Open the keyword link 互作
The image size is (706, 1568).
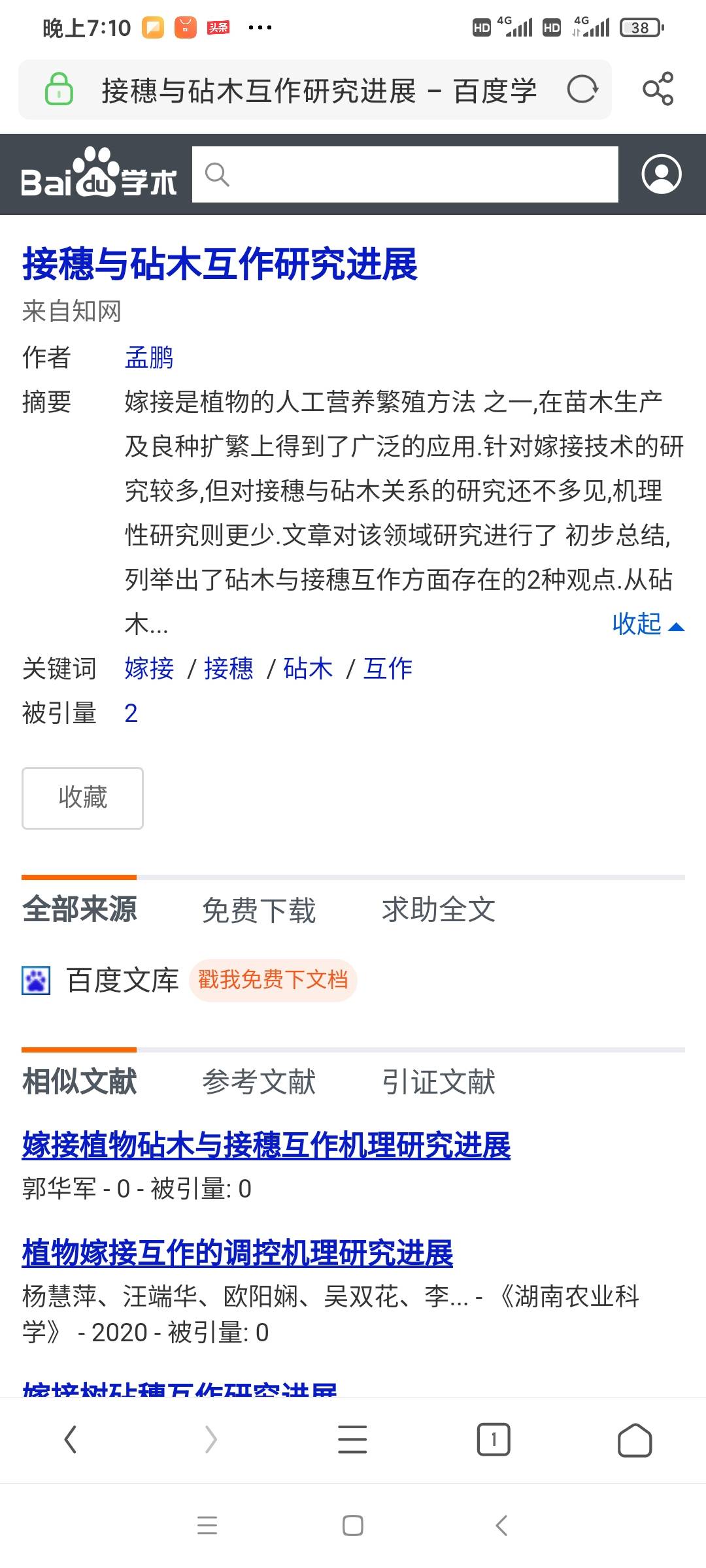[388, 668]
